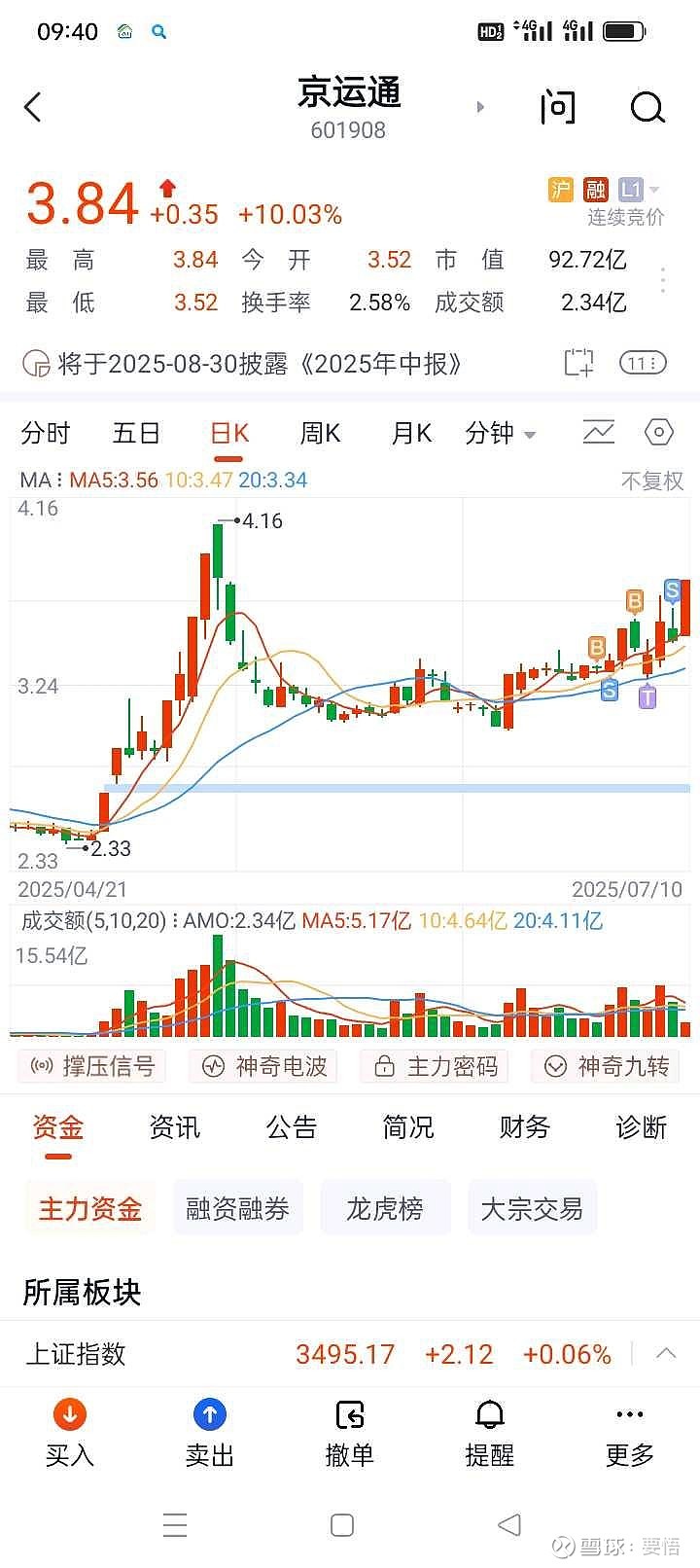This screenshot has width=700, height=1568.
Task: Select the 周K chart tab
Action: pos(320,433)
